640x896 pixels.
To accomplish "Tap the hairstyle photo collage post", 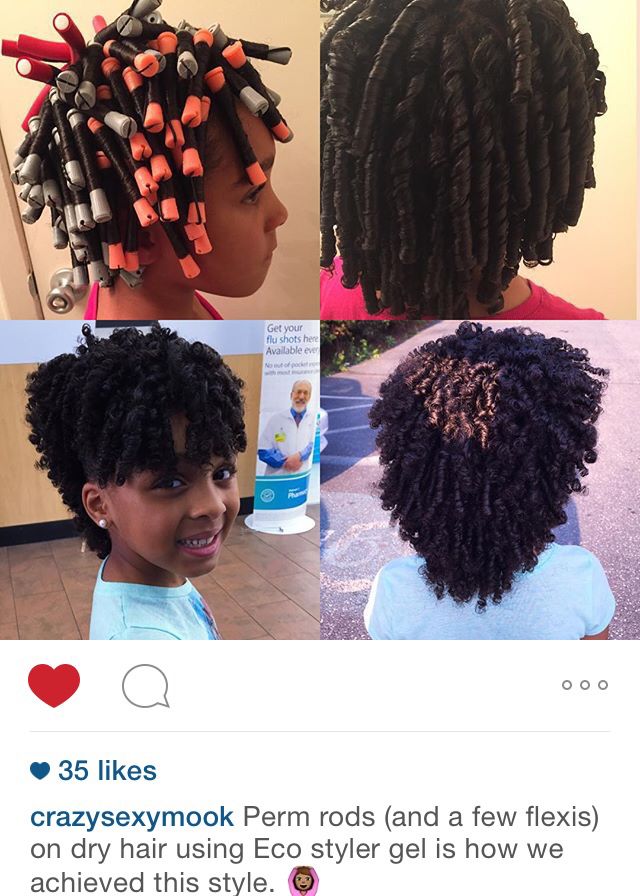I will coord(320,320).
